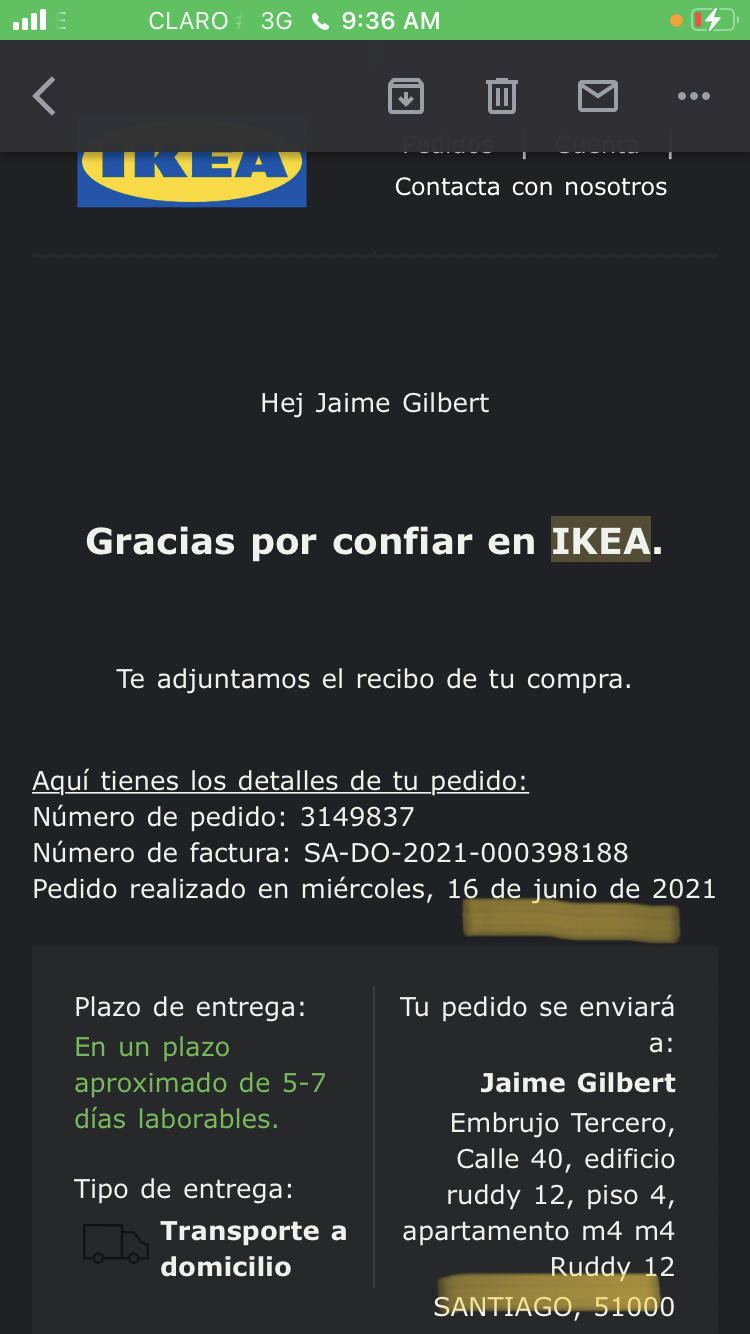This screenshot has width=750, height=1334.
Task: Tap the back arrow to return to inbox
Action: [44, 96]
